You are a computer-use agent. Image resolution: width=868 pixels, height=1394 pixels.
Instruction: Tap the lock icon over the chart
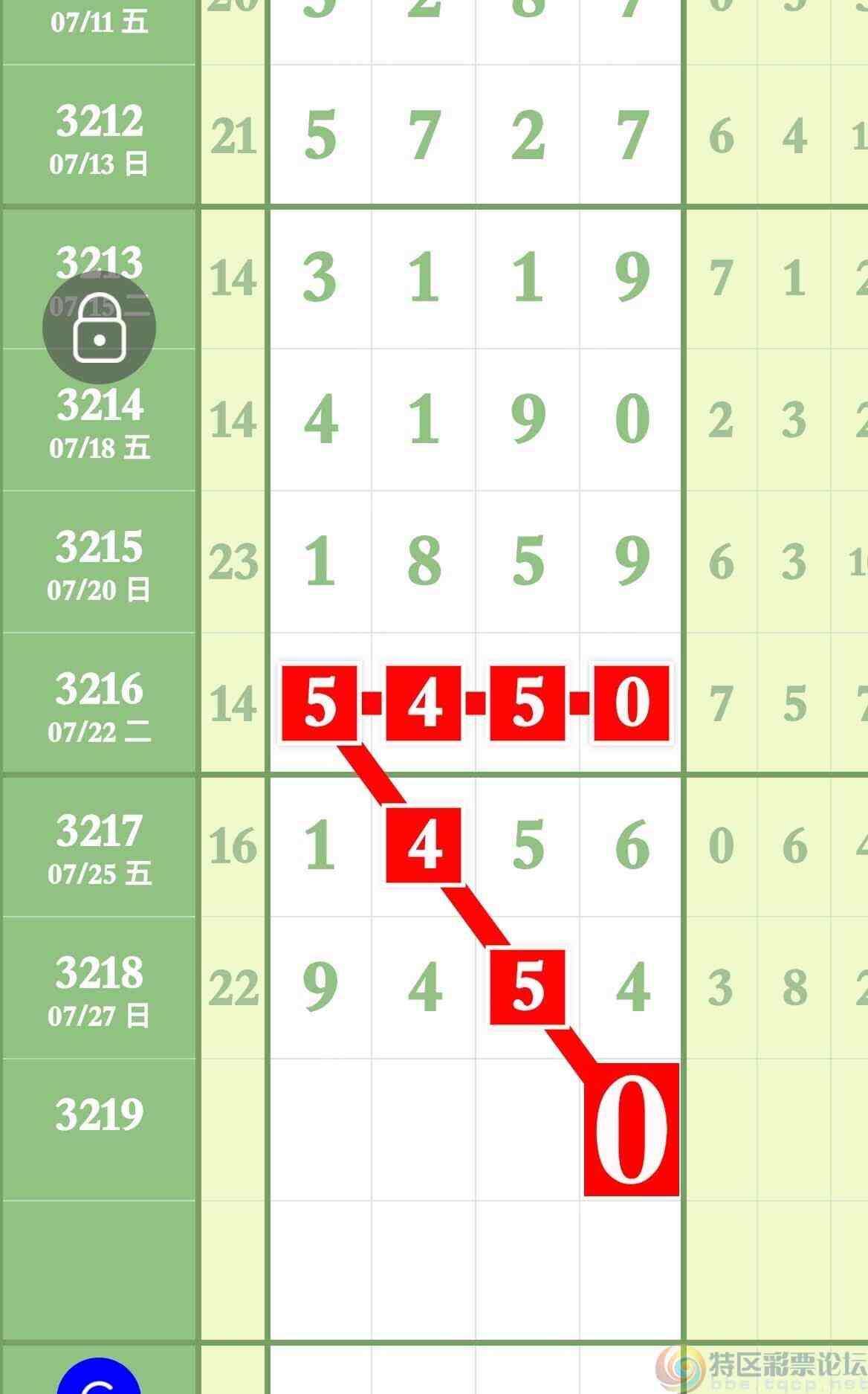pos(99,328)
